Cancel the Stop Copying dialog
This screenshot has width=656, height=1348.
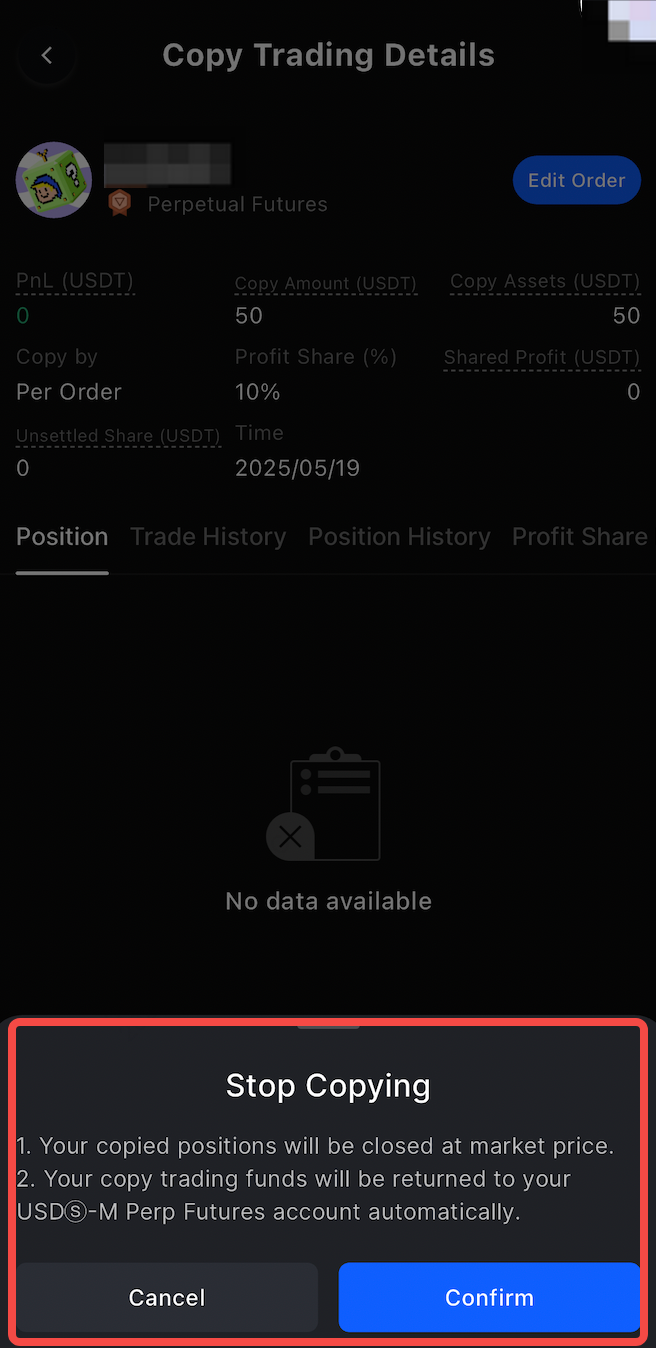pos(167,1297)
